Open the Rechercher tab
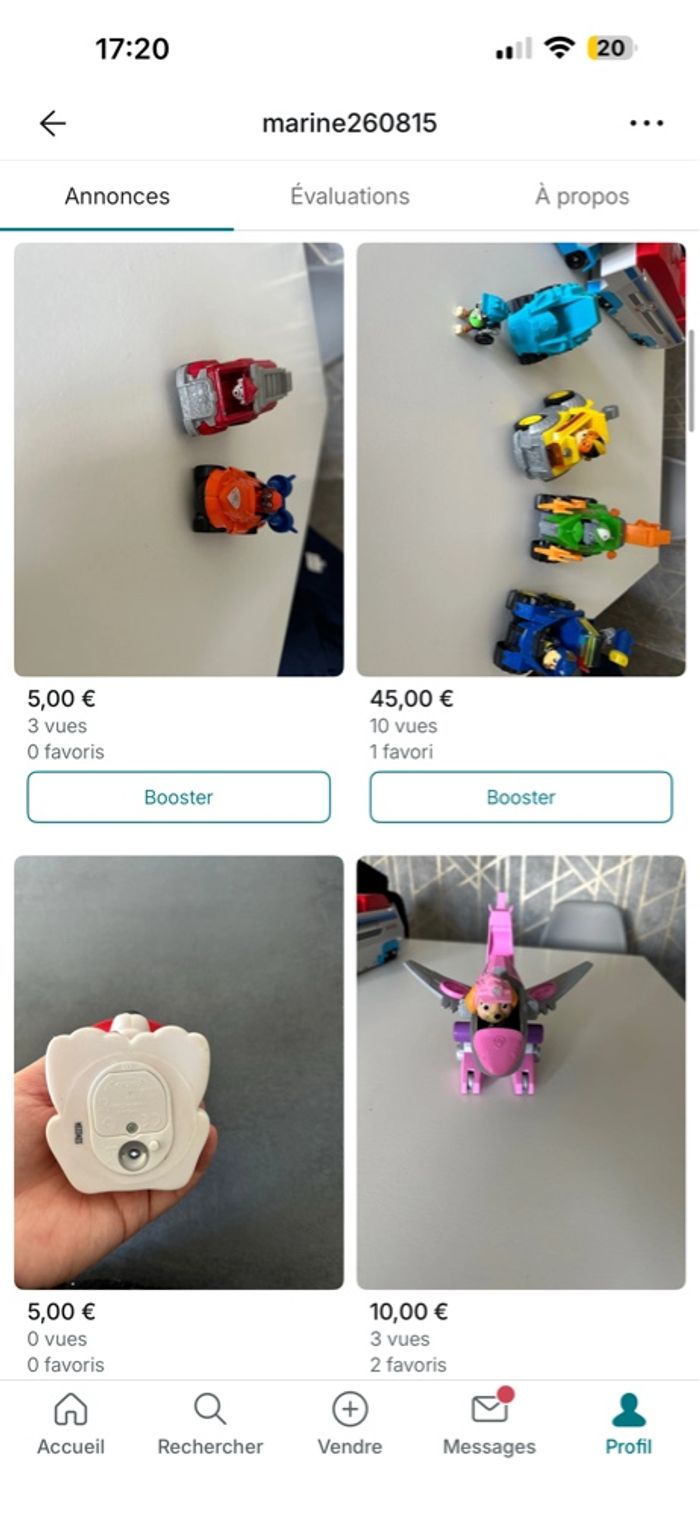 [210, 1424]
